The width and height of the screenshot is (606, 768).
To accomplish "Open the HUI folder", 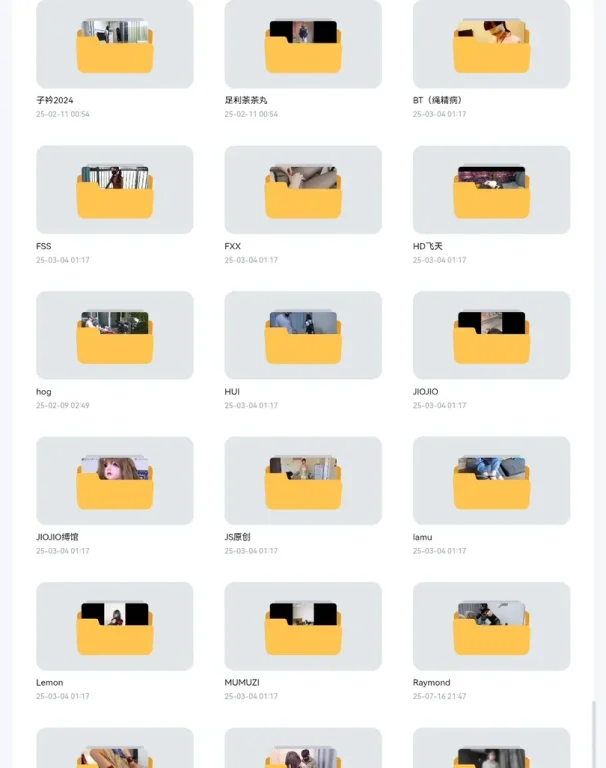I will pos(303,335).
